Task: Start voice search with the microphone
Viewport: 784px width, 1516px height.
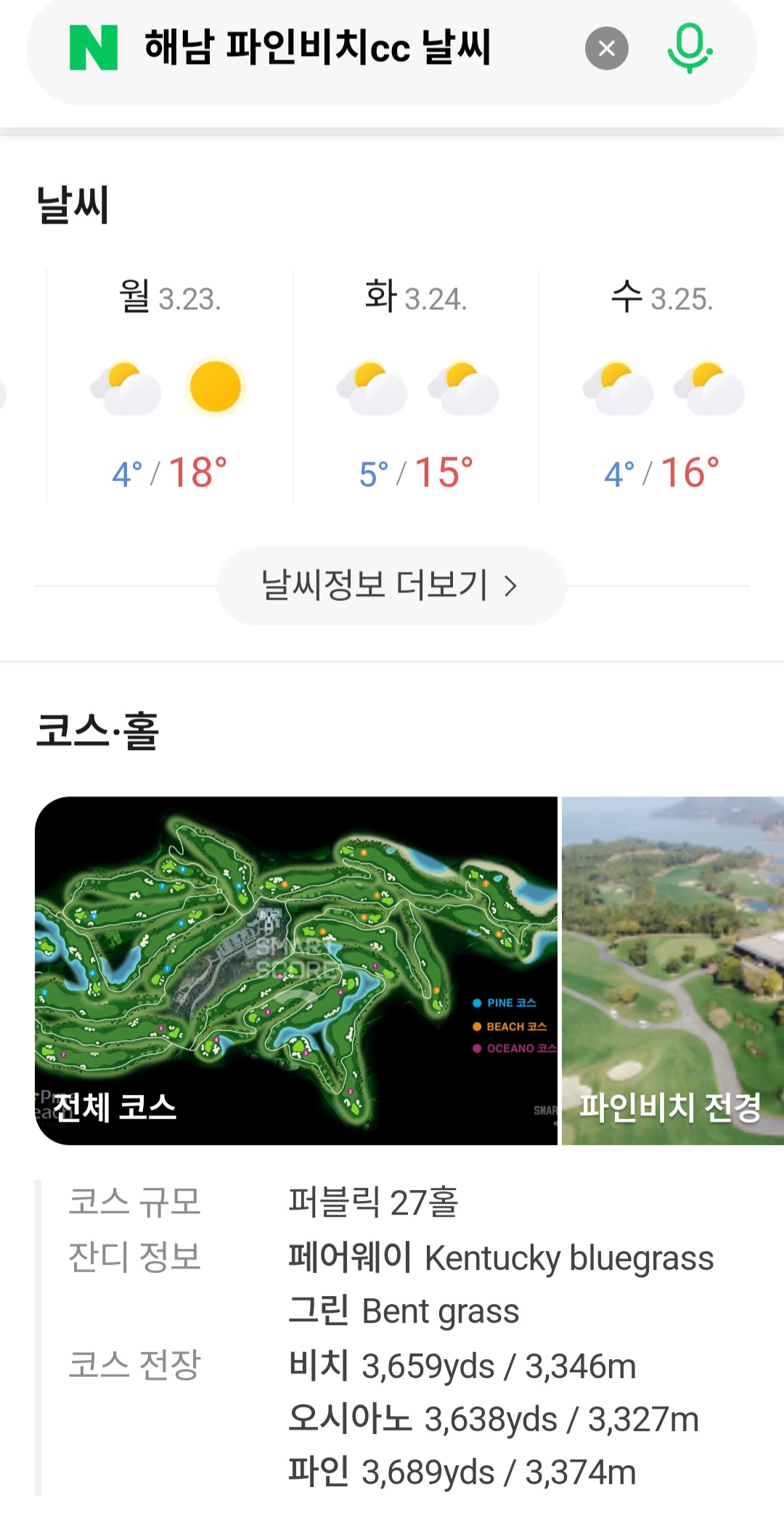Action: pos(688,48)
